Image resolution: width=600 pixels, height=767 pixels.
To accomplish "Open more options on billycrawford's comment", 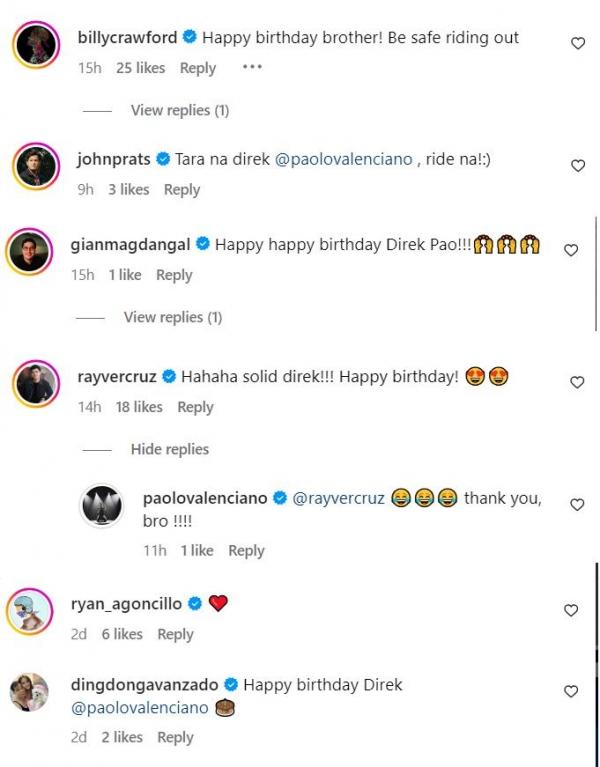I will pyautogui.click(x=252, y=67).
